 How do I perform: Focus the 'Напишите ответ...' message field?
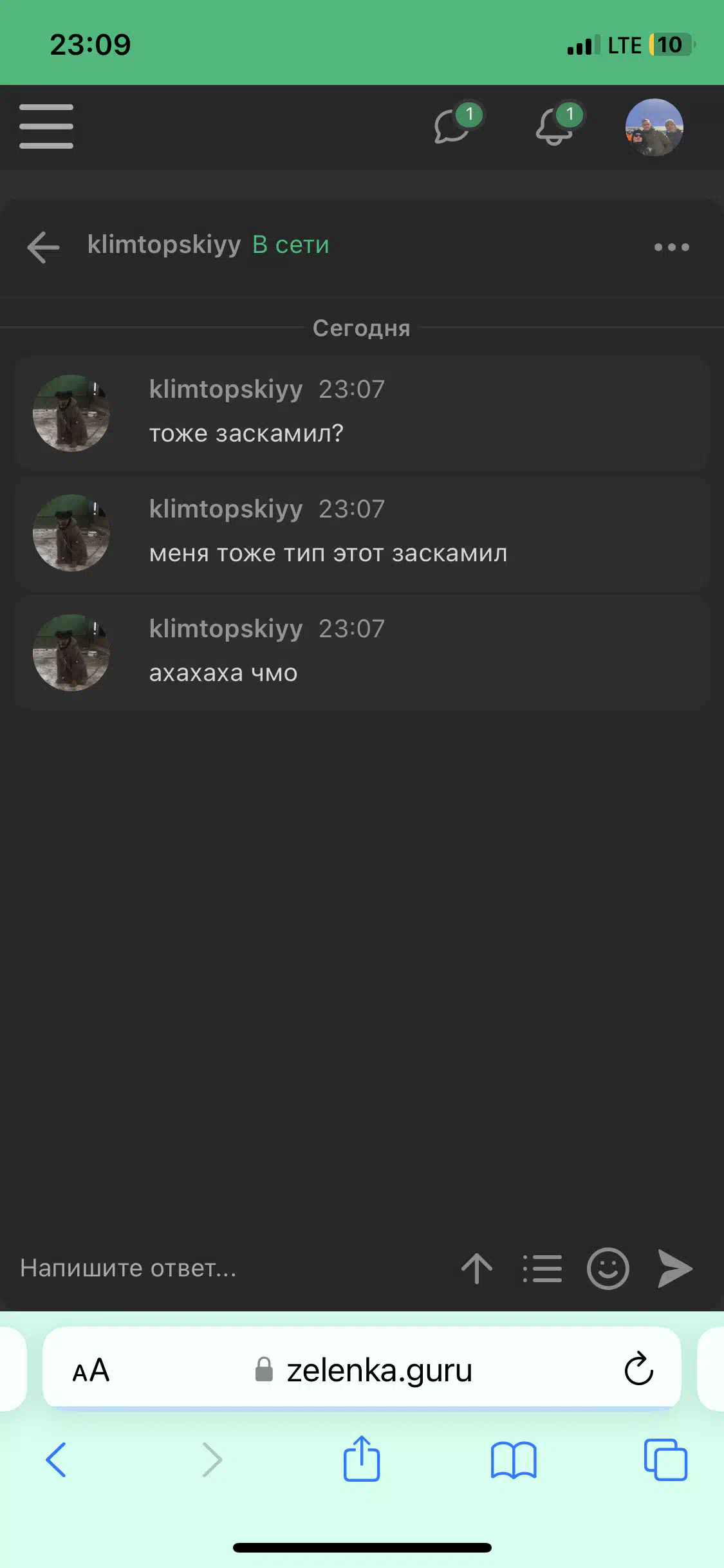[x=232, y=1268]
